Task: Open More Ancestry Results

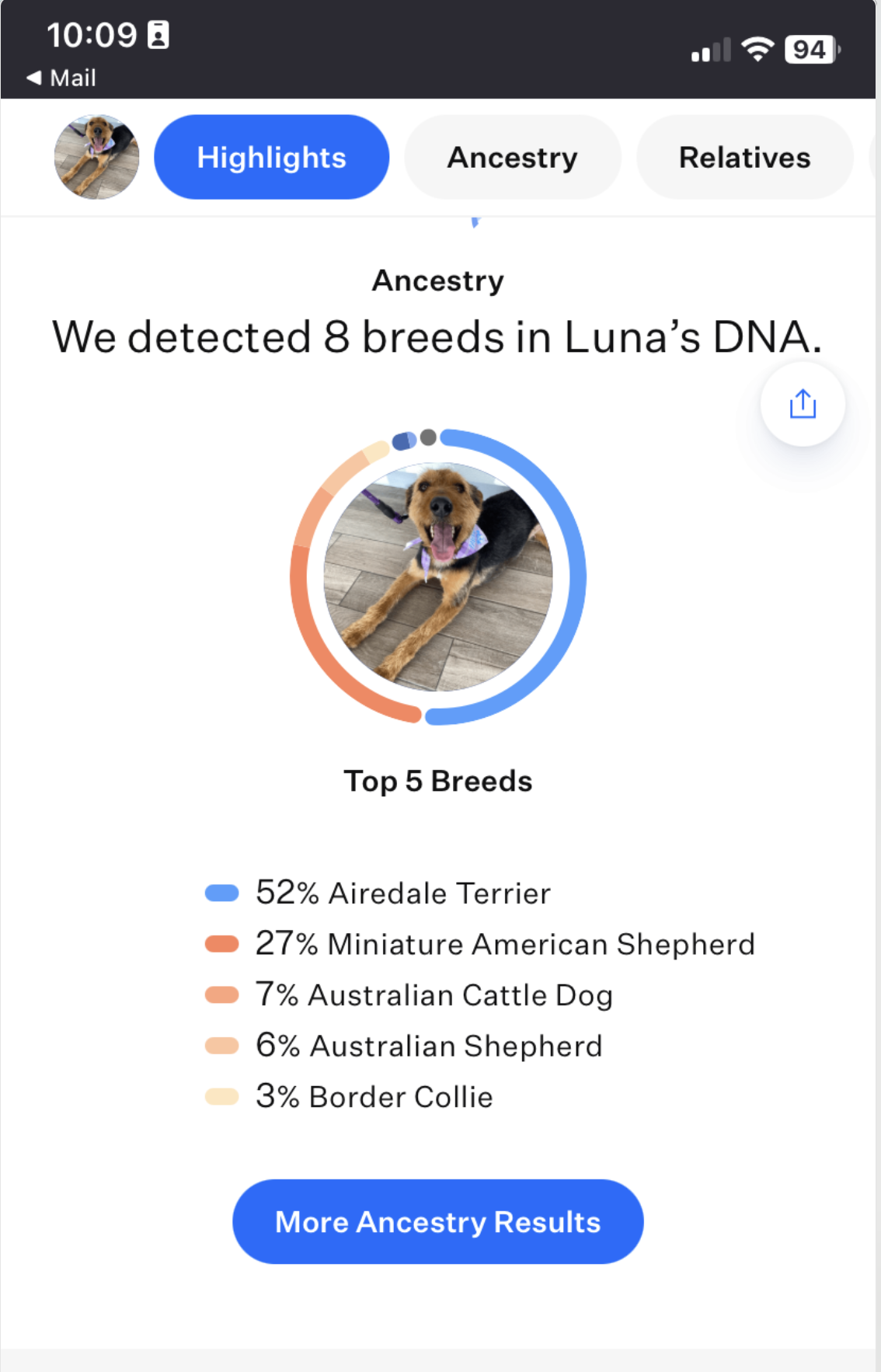Action: pyautogui.click(x=437, y=1221)
